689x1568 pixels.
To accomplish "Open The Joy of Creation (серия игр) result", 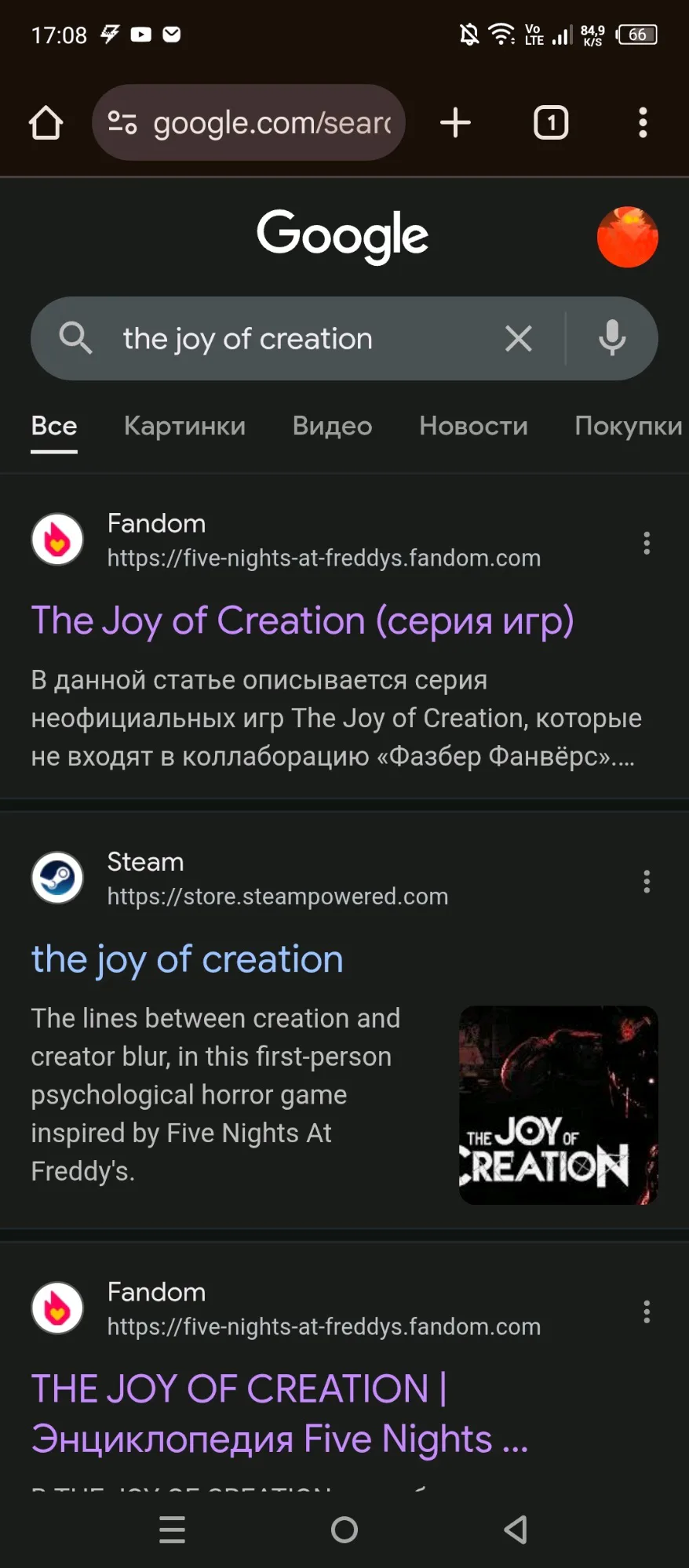I will point(302,620).
